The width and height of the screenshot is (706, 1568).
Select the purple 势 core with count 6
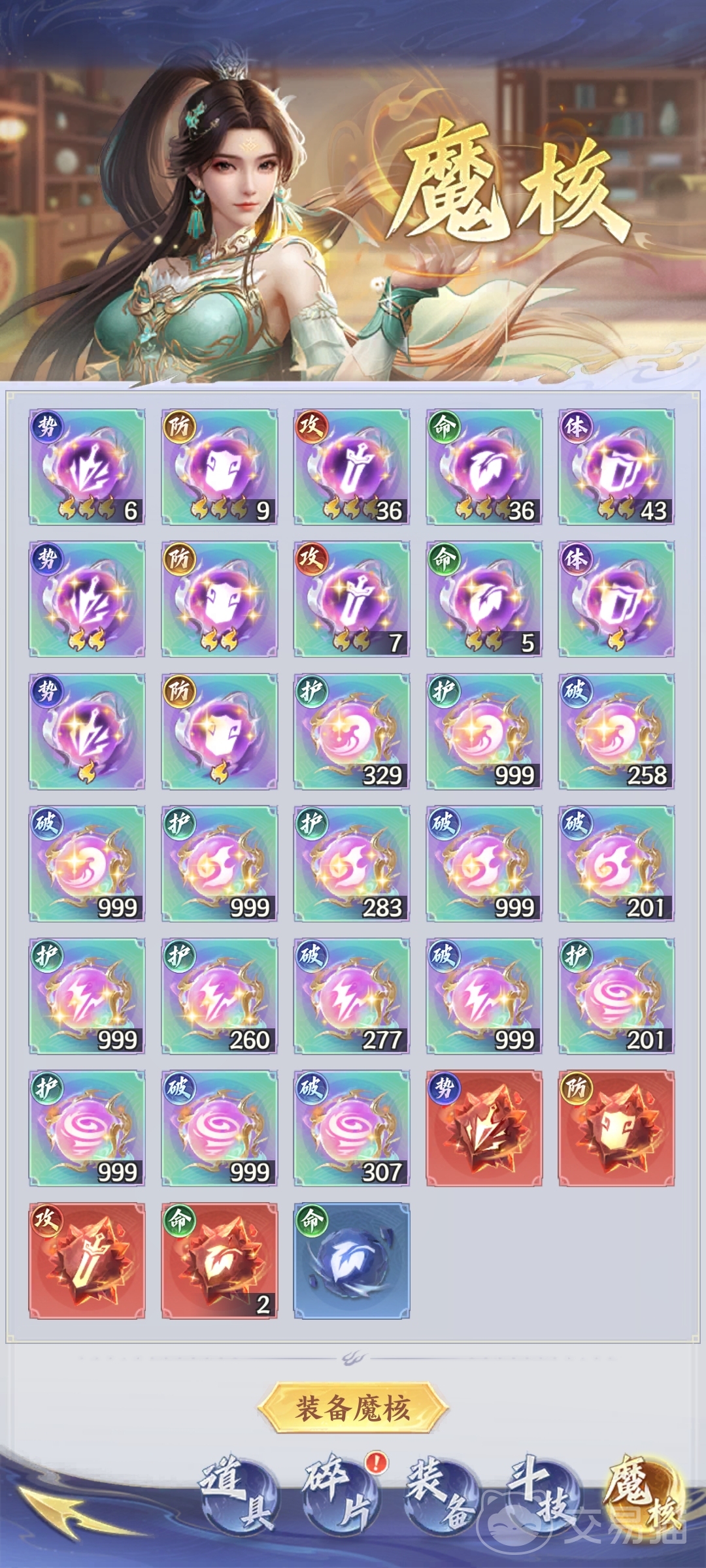click(x=87, y=467)
